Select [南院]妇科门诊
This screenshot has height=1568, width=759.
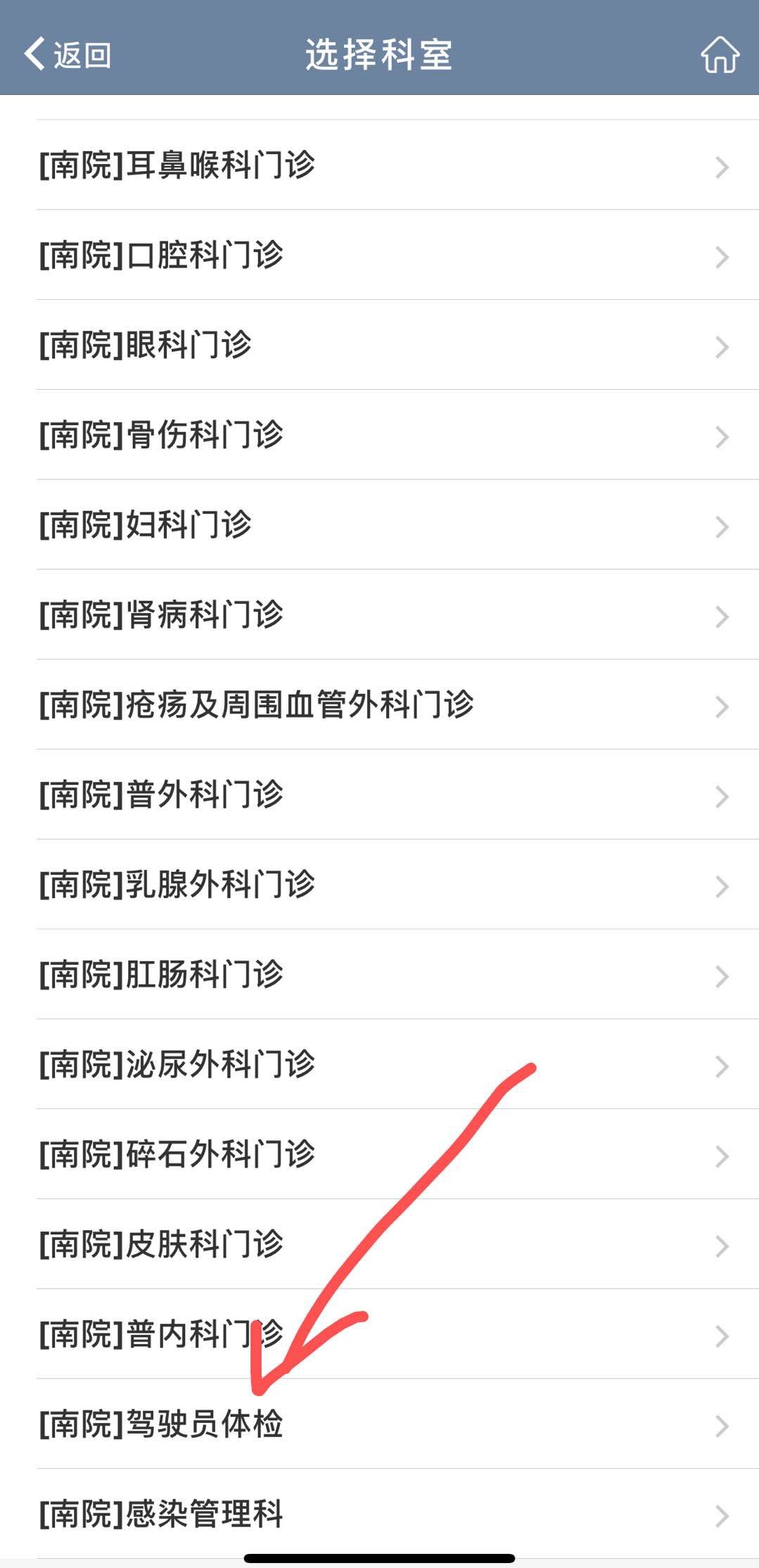[x=380, y=525]
